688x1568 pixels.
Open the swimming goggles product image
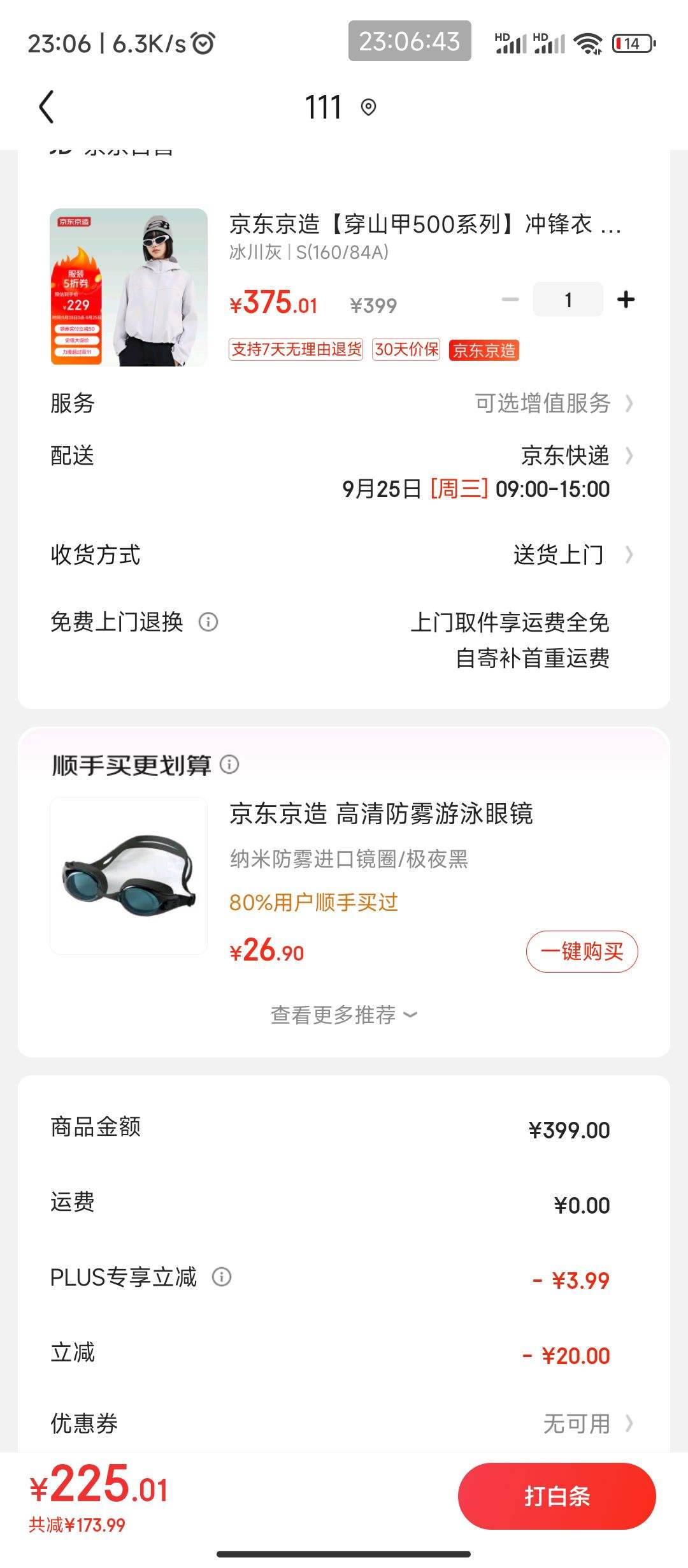(x=129, y=876)
